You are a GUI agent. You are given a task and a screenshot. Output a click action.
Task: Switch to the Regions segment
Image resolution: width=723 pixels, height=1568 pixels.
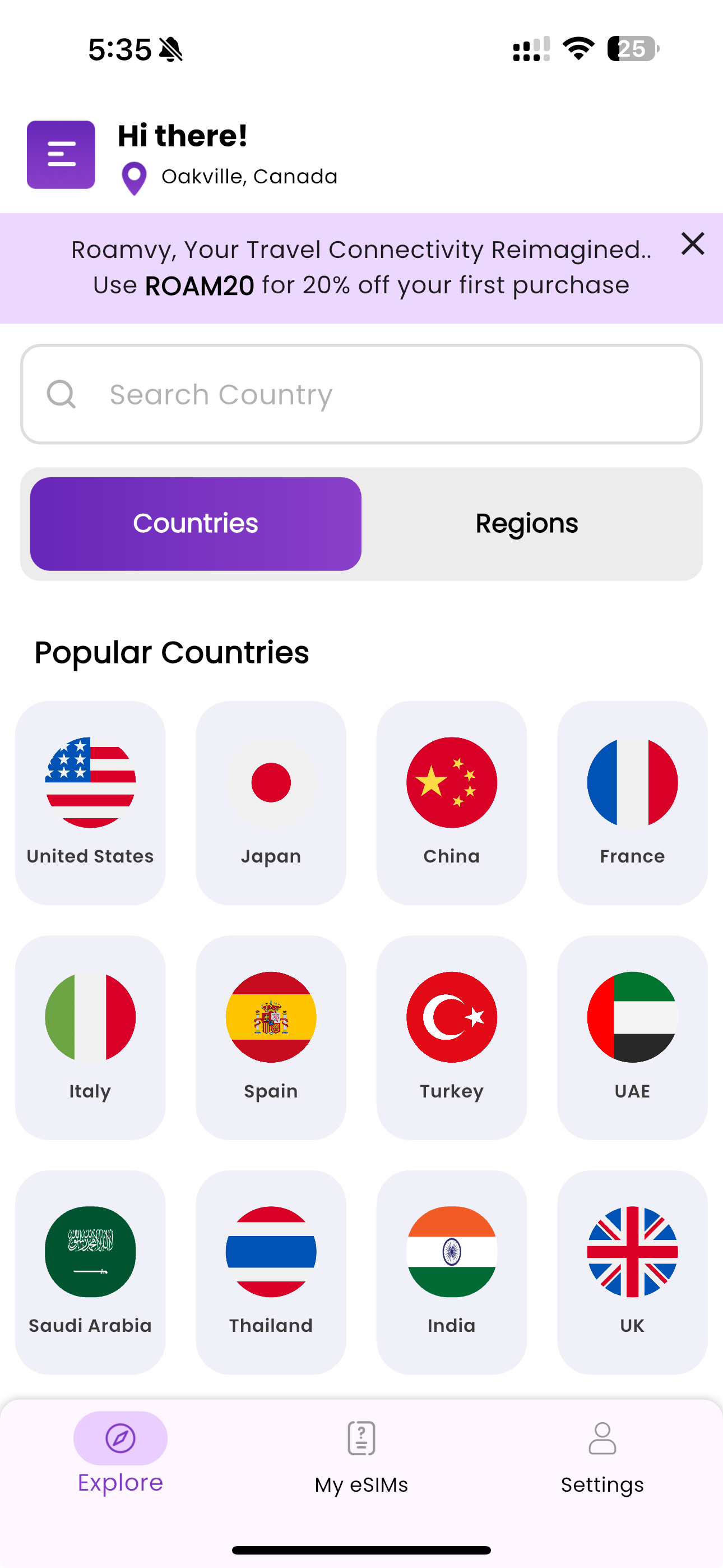[526, 523]
